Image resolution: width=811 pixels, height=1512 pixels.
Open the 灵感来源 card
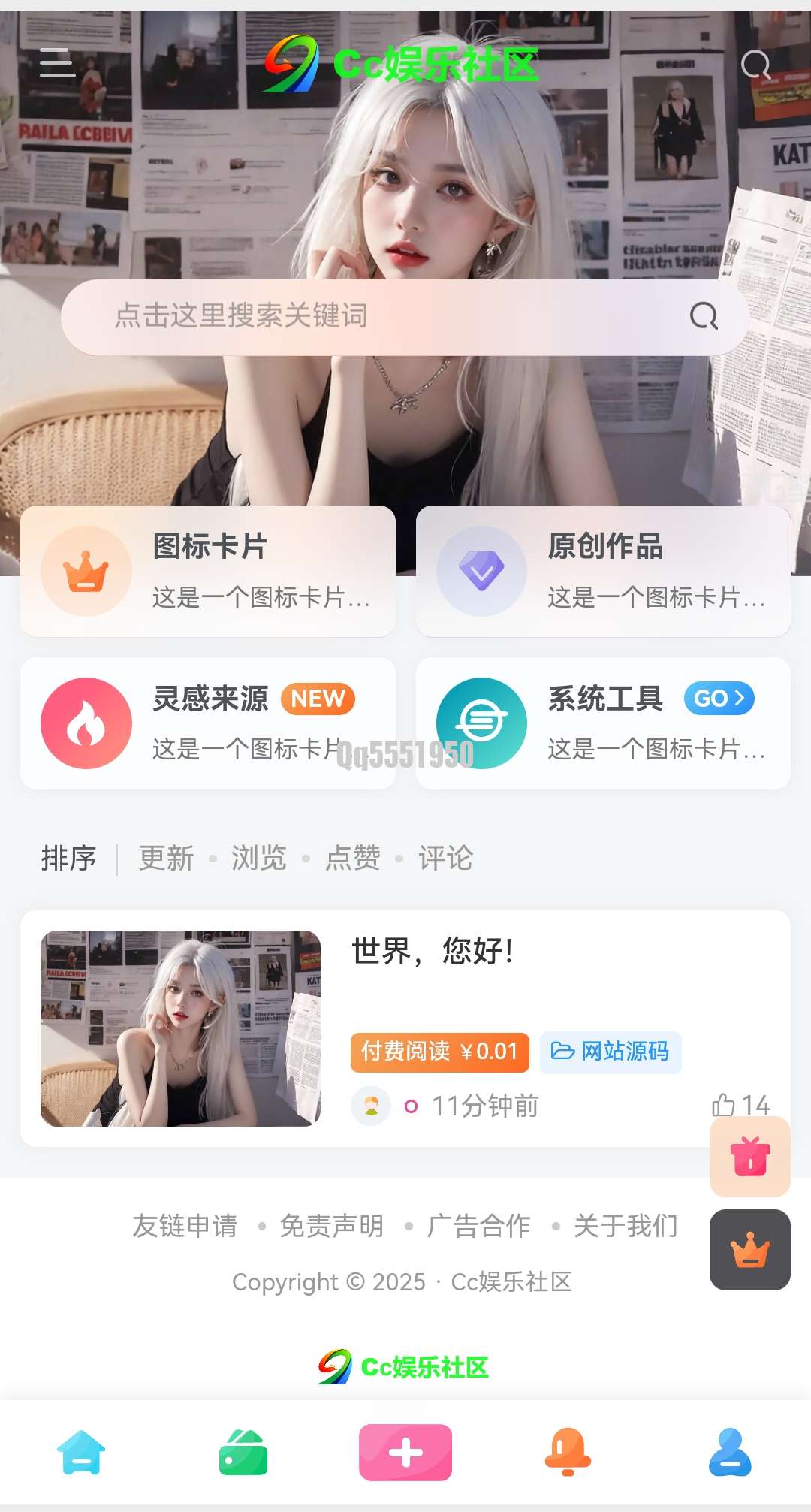coord(208,723)
